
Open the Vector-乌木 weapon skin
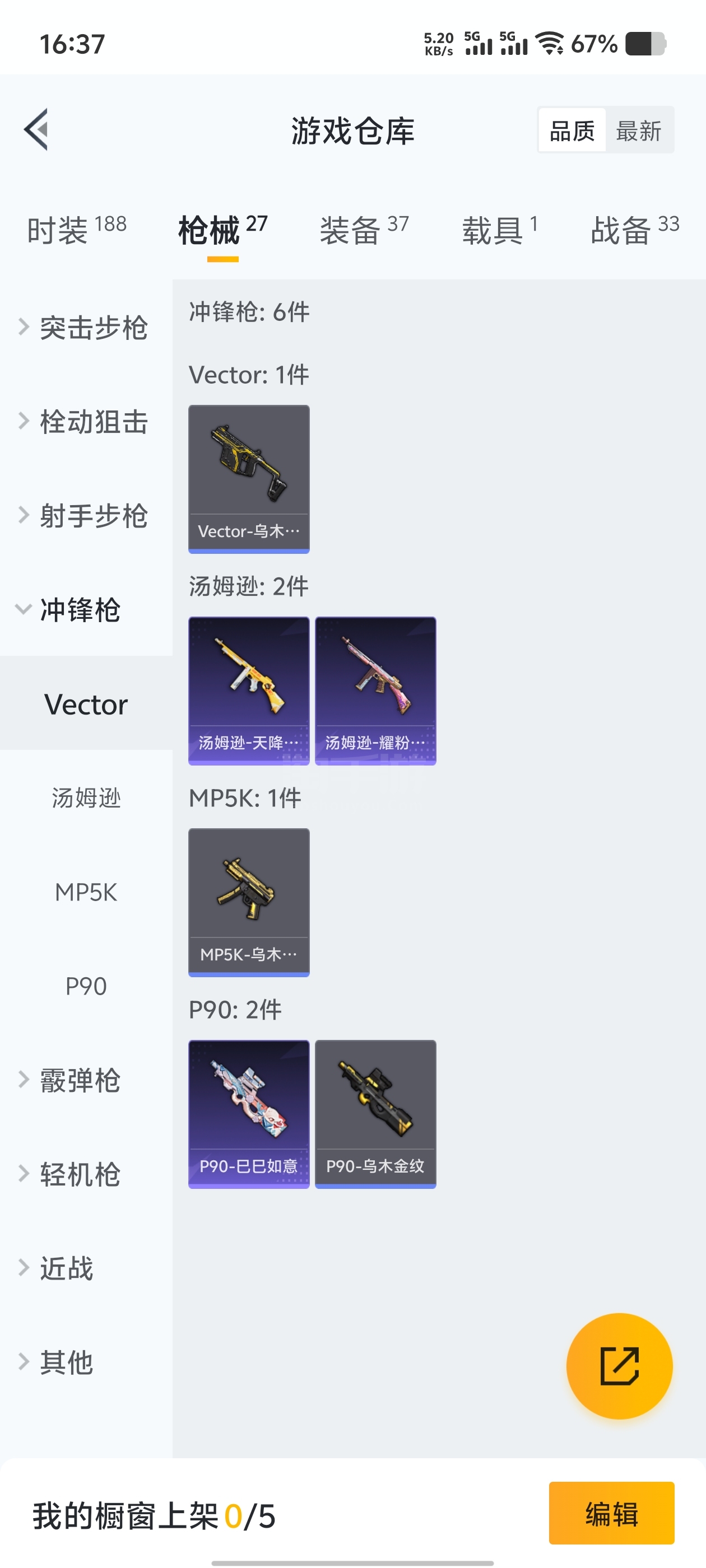(x=249, y=479)
